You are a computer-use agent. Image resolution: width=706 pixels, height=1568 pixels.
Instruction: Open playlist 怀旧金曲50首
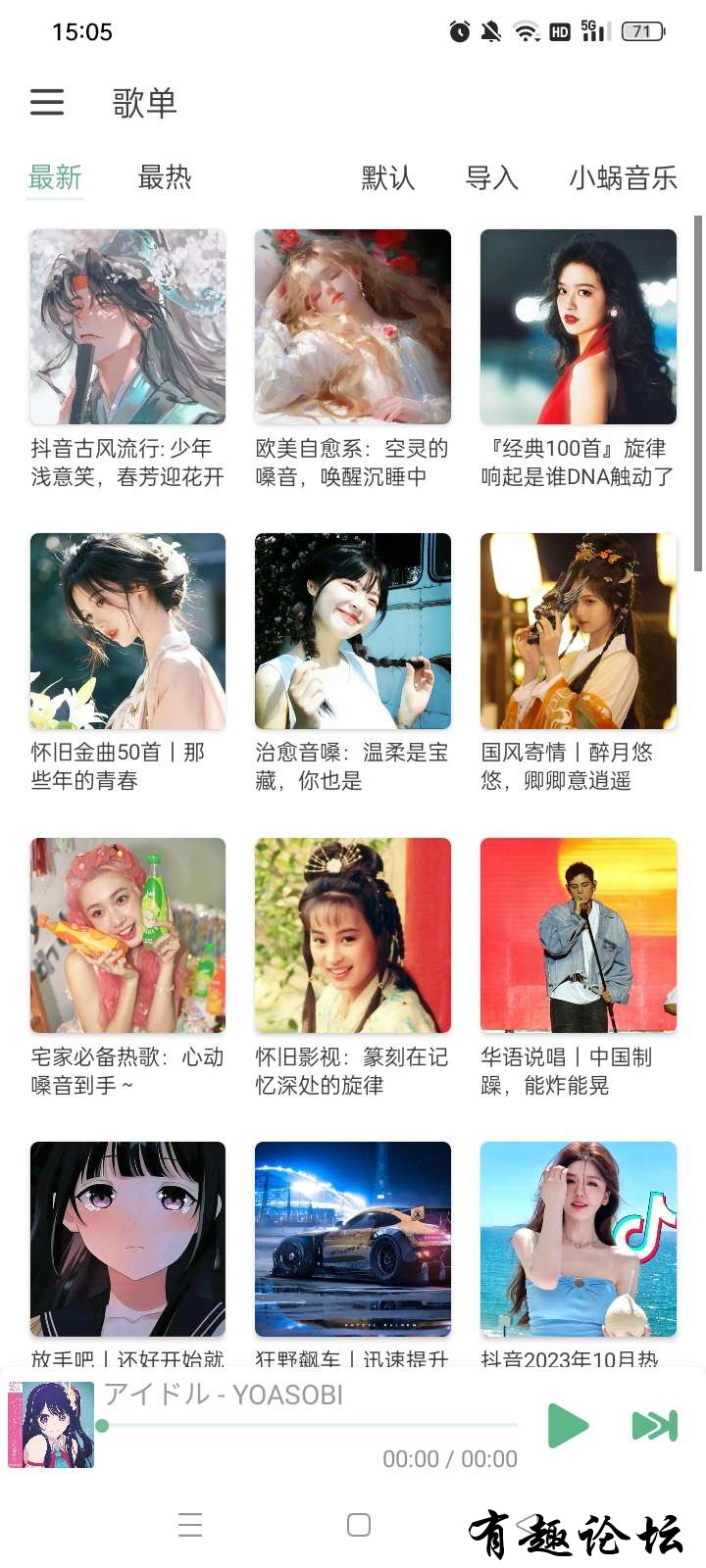pos(127,631)
